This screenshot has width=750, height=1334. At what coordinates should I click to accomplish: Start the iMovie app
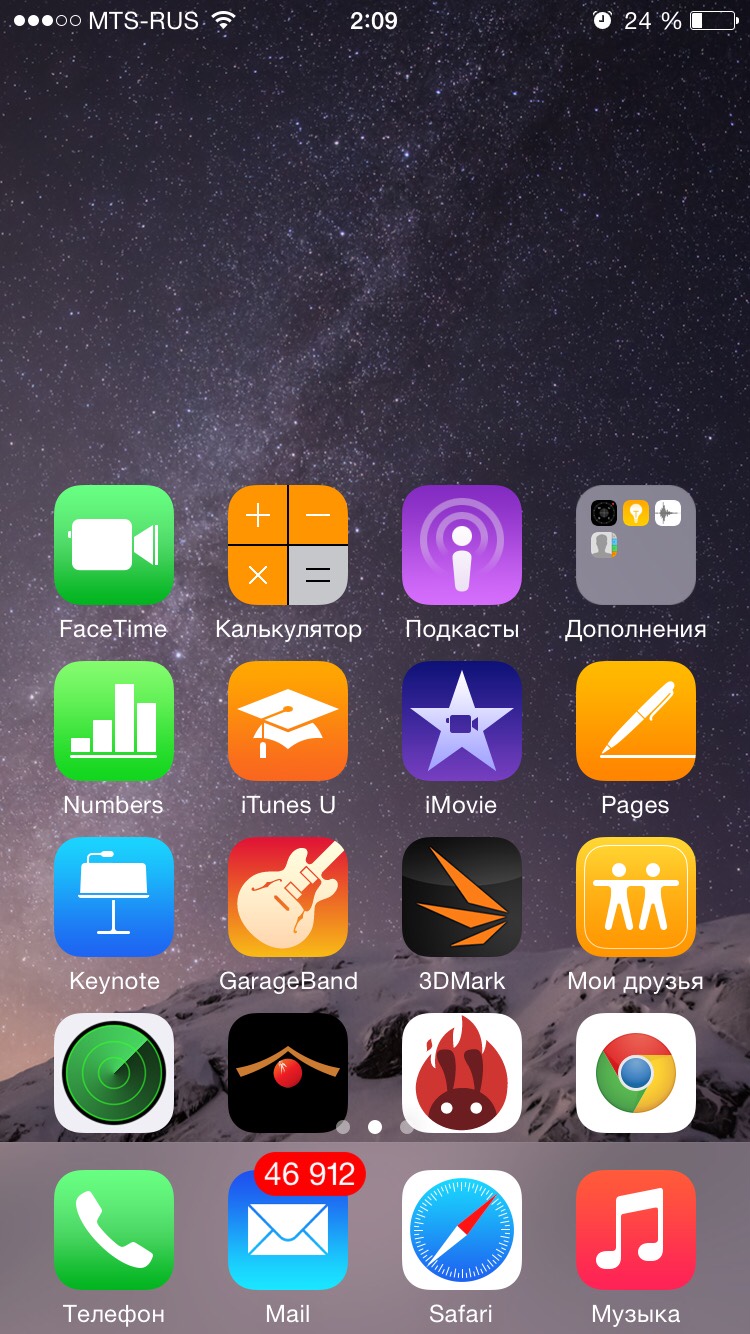462,721
